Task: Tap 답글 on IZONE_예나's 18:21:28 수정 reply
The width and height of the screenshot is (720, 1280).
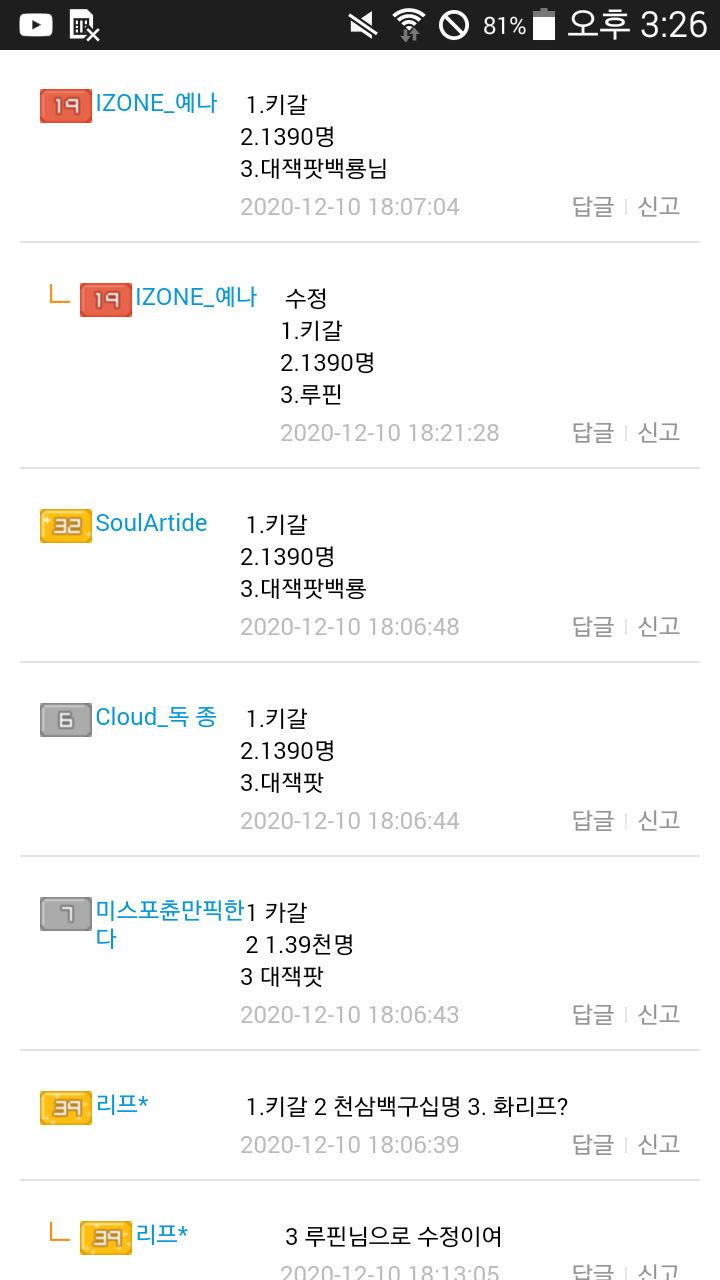Action: coord(592,433)
